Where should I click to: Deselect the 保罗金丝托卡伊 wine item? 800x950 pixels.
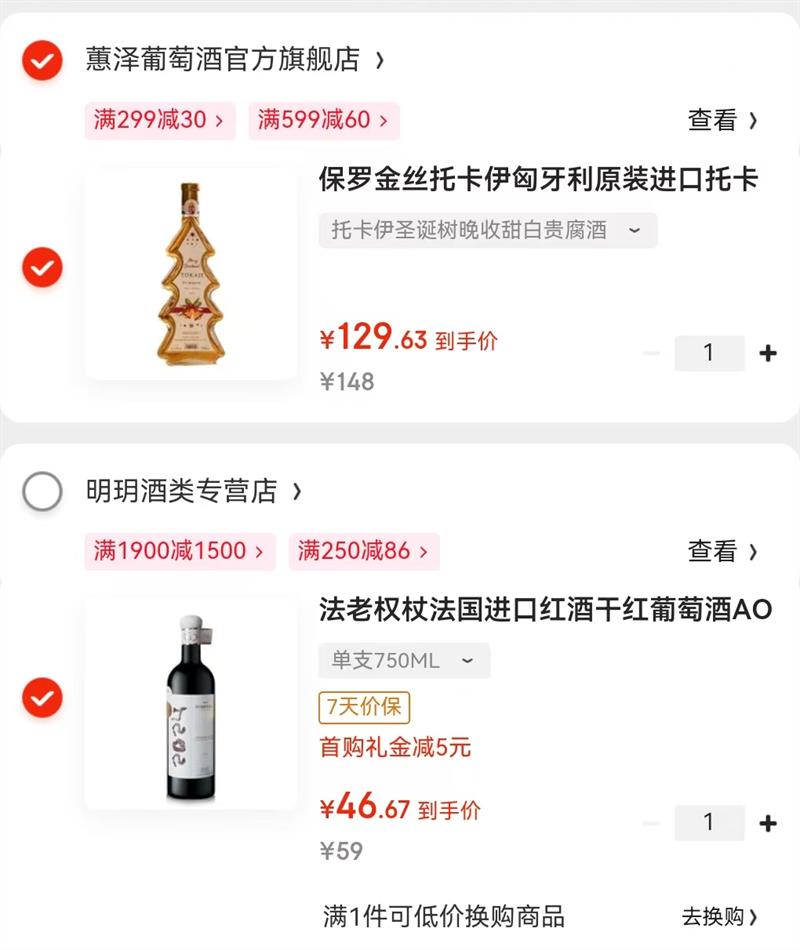pyautogui.click(x=42, y=267)
